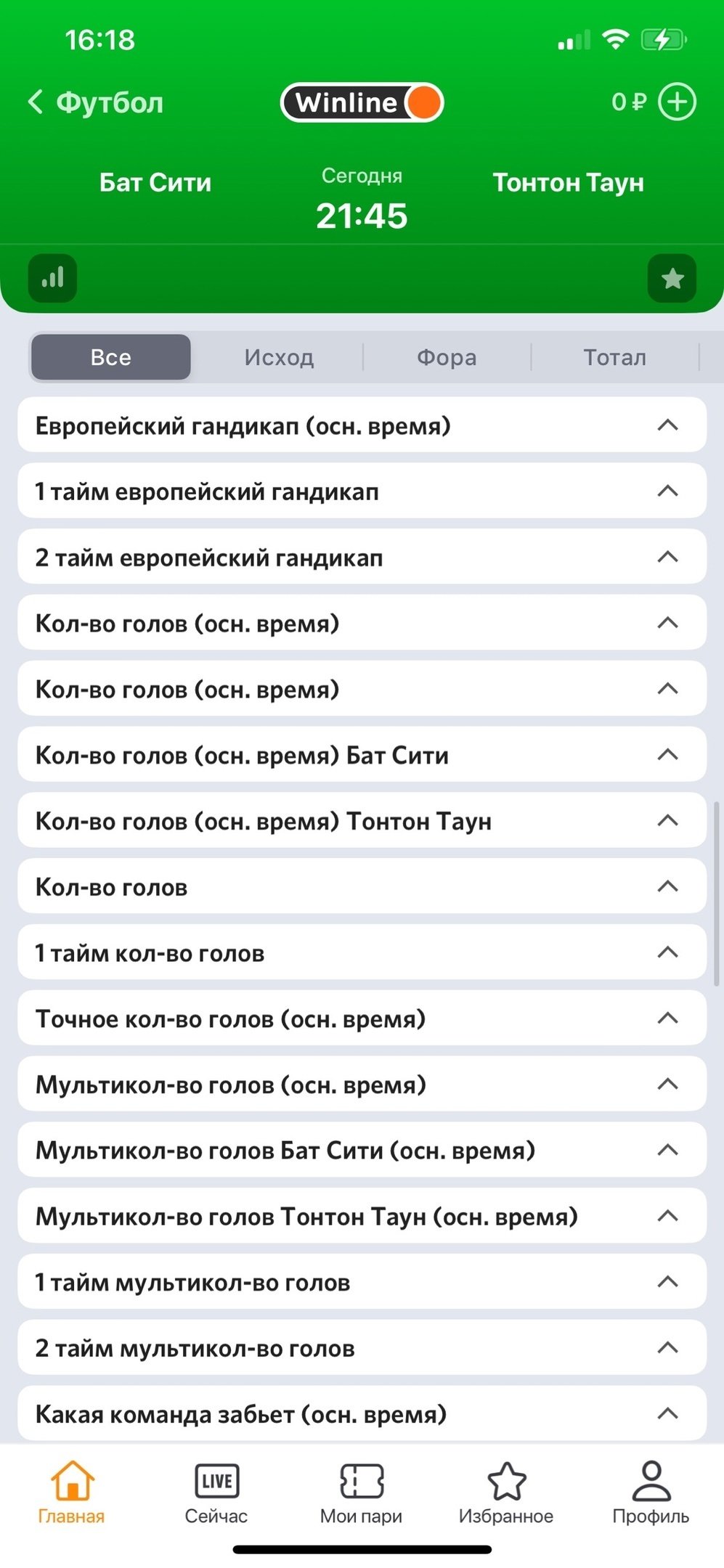
Task: Add the match to favorites with the star
Action: pos(672,278)
